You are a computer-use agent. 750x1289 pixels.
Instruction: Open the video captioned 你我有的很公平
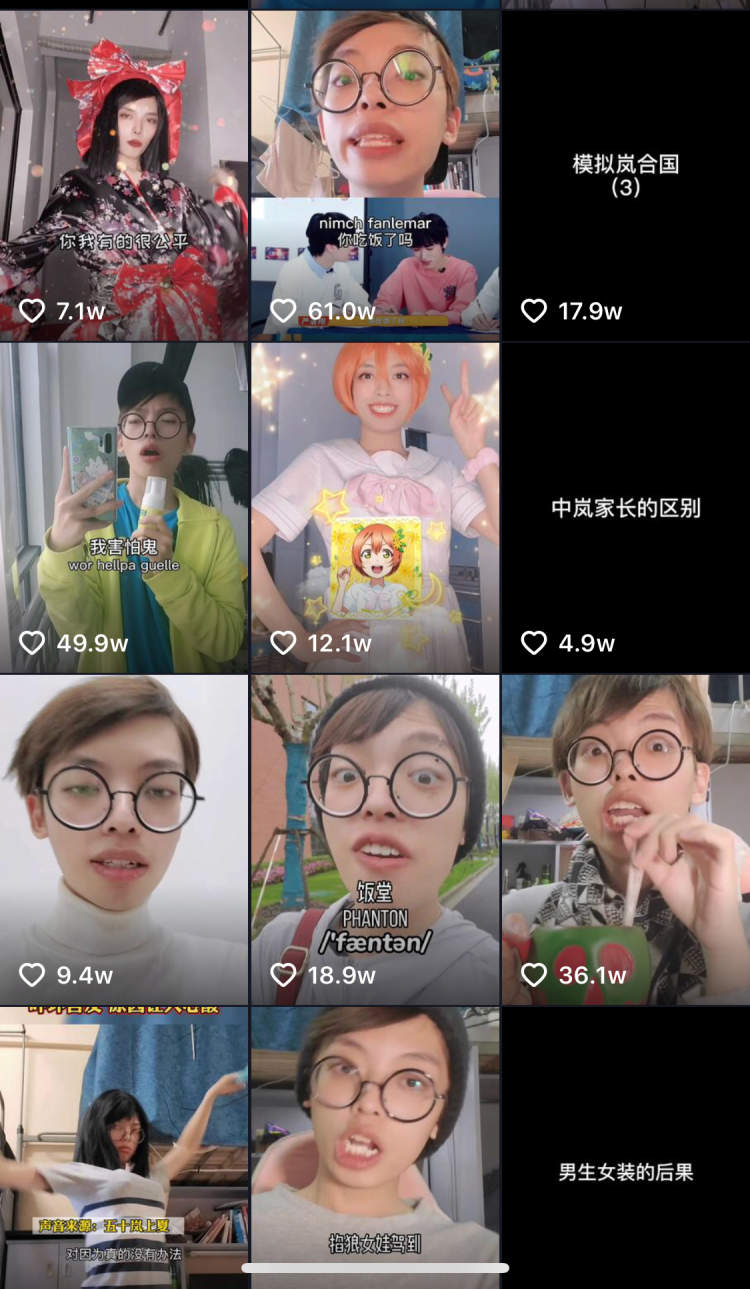[124, 176]
